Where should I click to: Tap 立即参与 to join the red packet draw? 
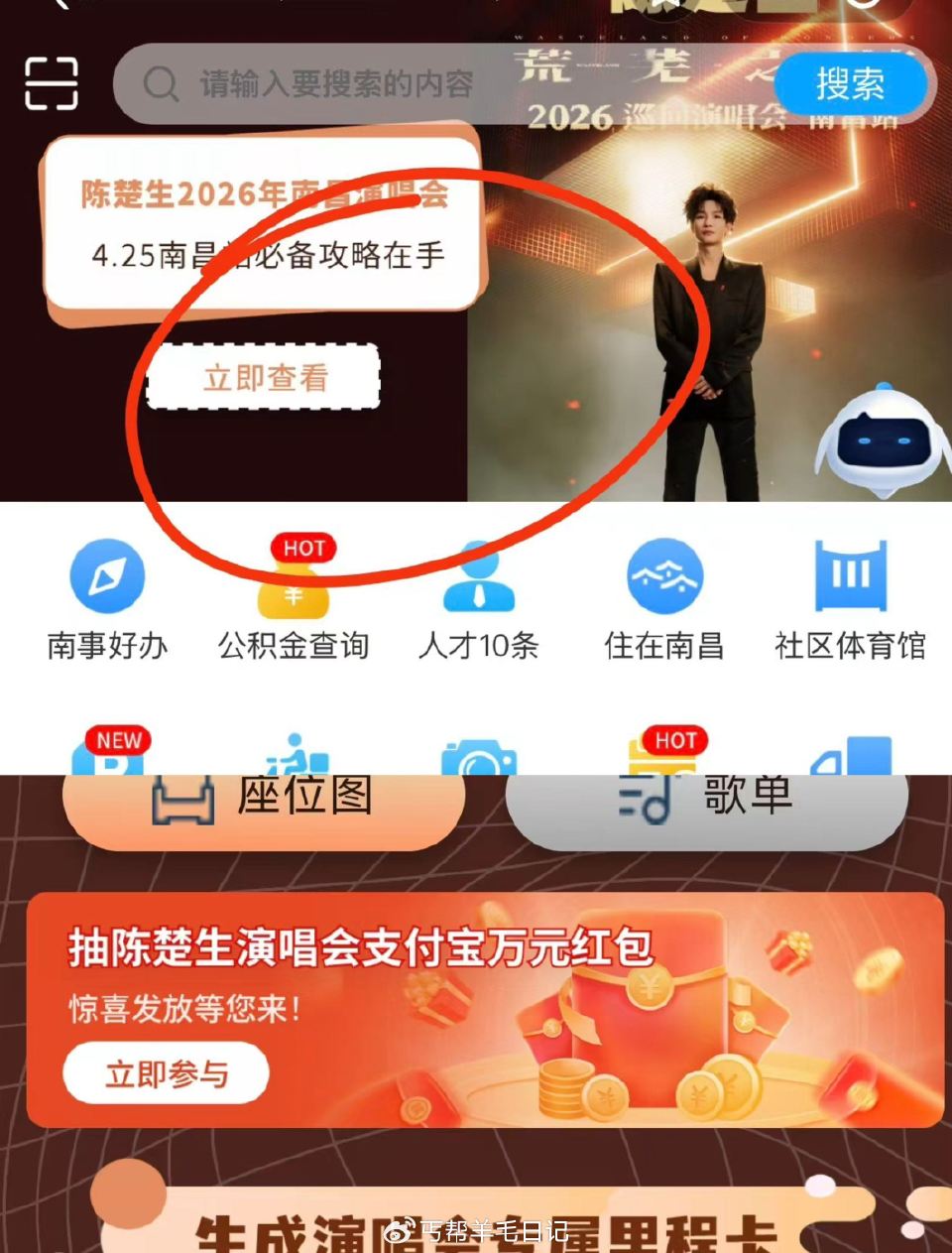pyautogui.click(x=165, y=1072)
